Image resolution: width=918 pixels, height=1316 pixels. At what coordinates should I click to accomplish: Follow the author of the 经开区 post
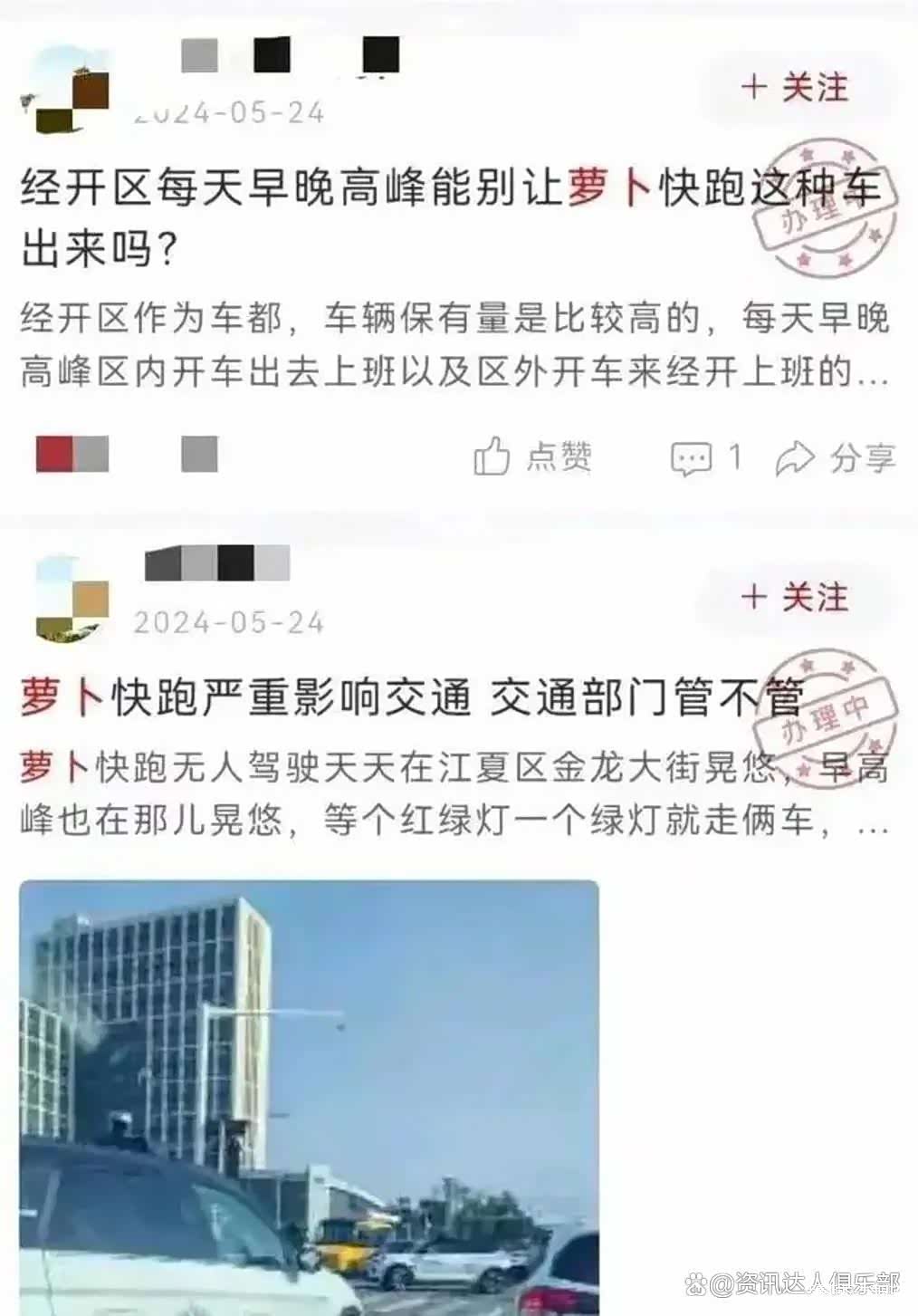click(794, 88)
